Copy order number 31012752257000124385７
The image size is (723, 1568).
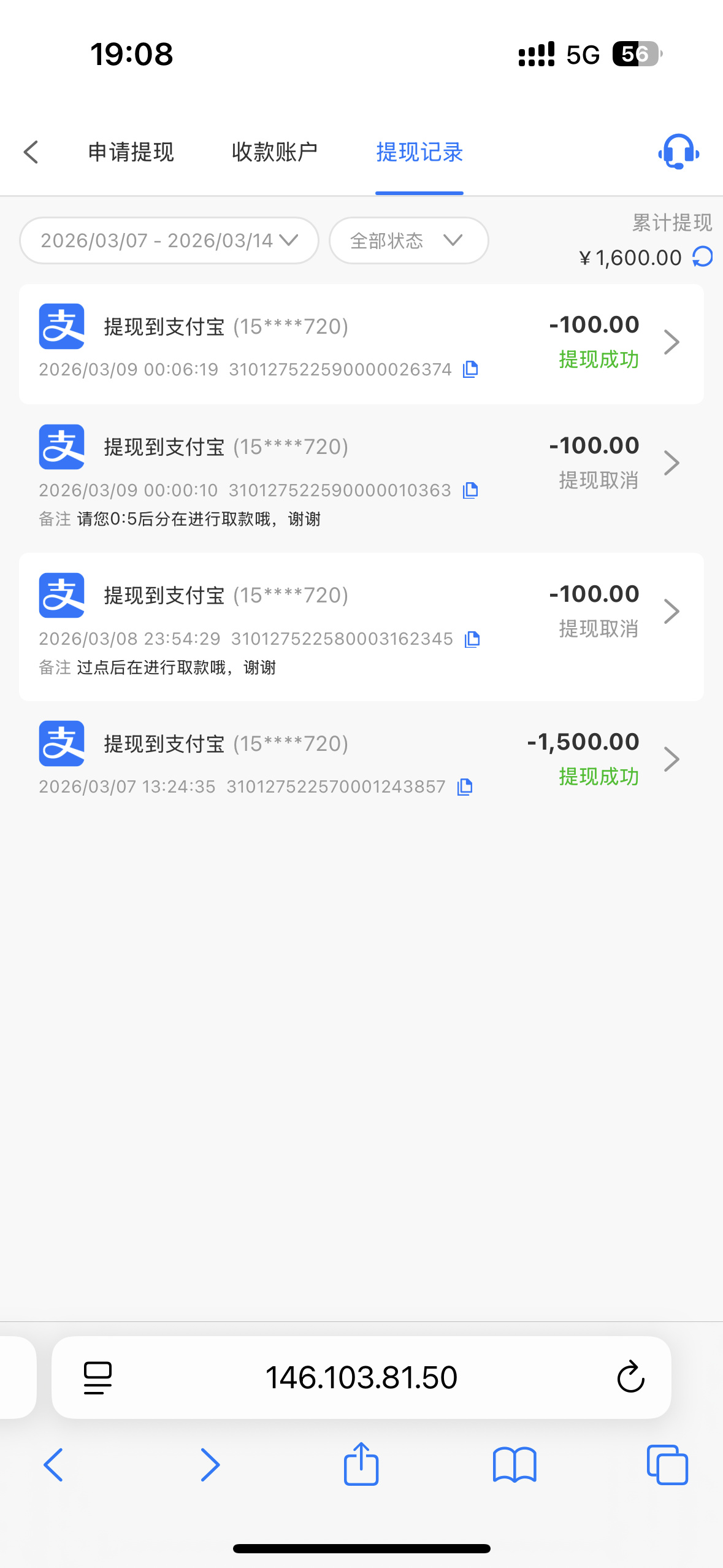tap(465, 787)
